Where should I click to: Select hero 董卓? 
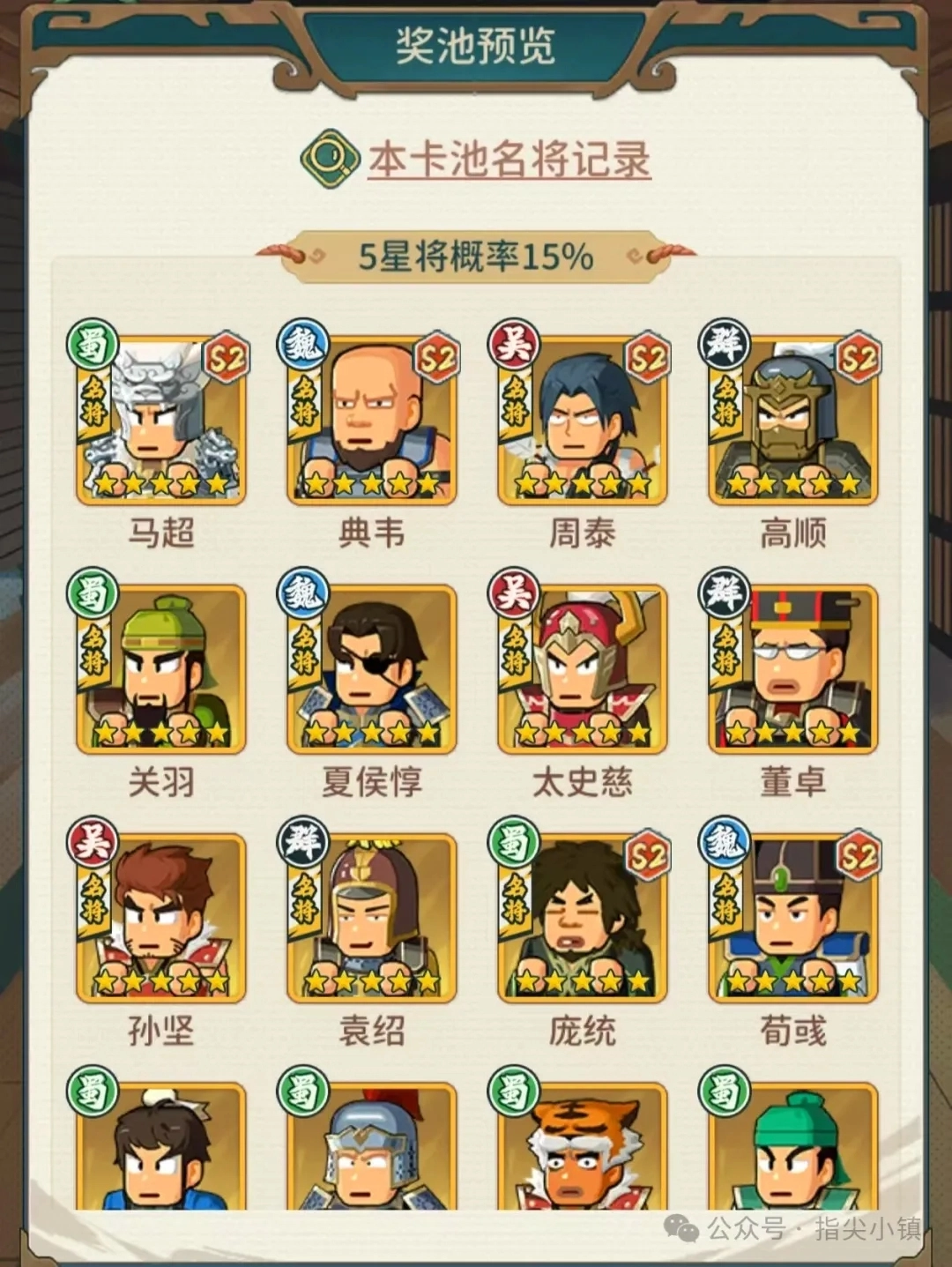tap(792, 669)
